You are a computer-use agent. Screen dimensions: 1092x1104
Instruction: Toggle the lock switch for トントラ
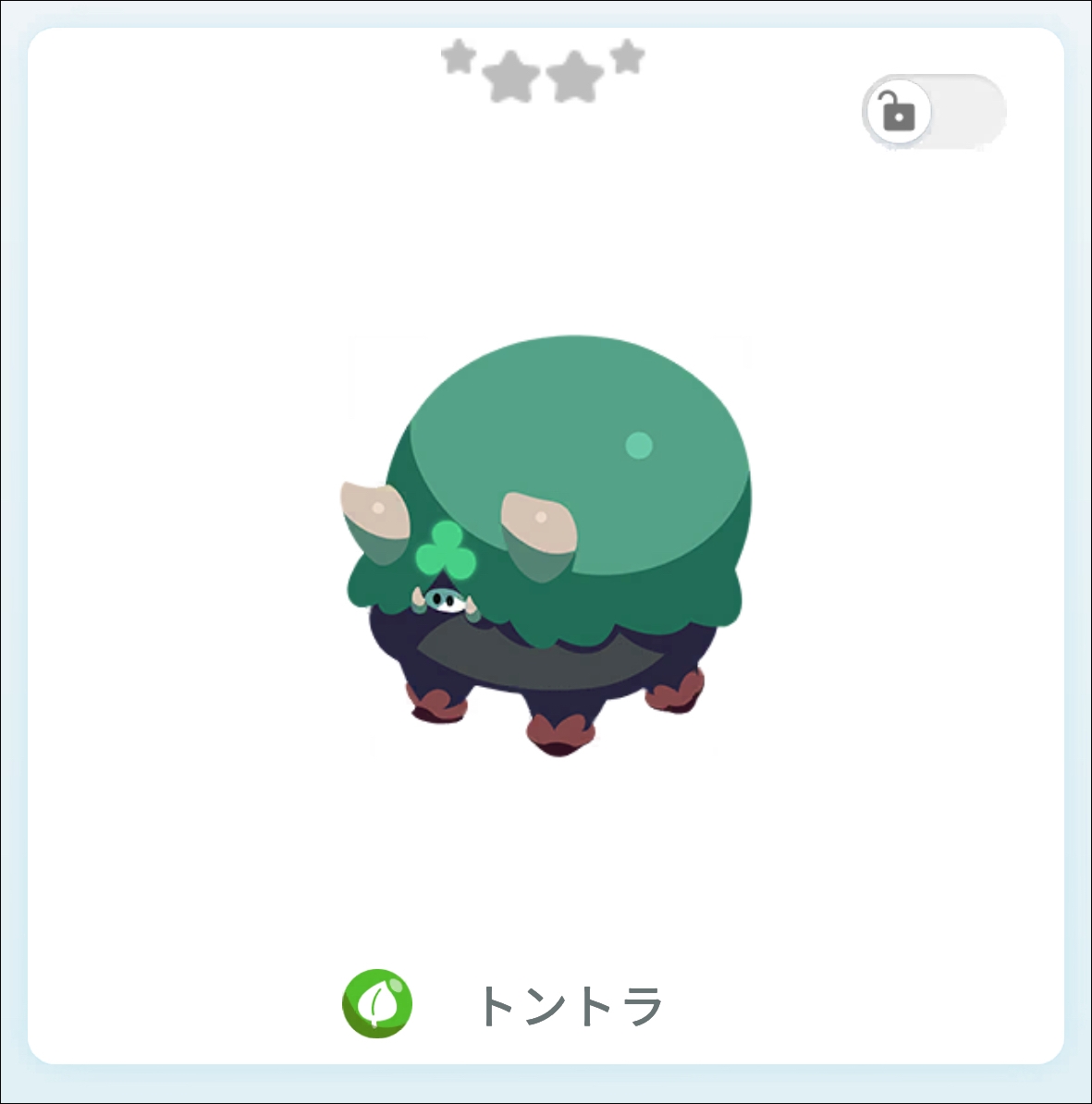pos(933,112)
